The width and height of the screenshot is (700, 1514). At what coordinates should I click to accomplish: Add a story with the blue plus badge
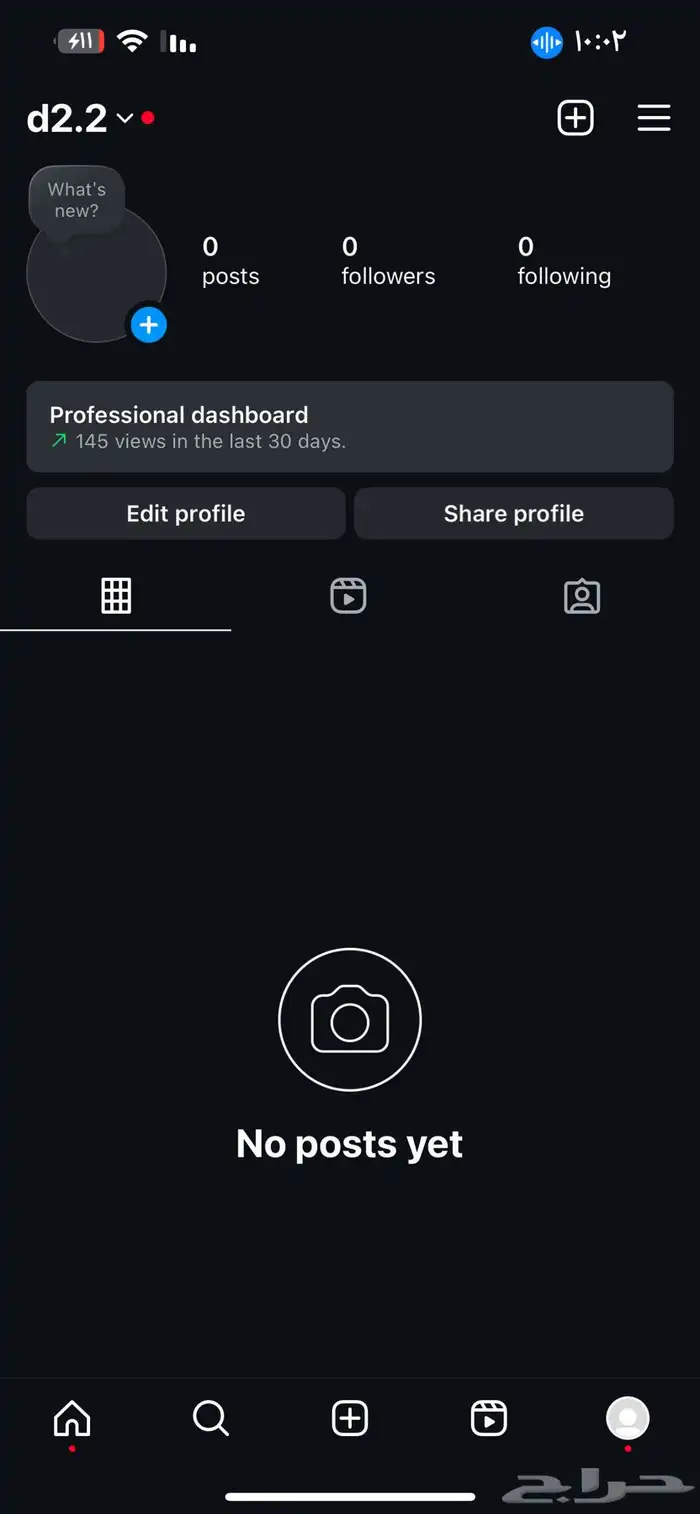tap(149, 325)
